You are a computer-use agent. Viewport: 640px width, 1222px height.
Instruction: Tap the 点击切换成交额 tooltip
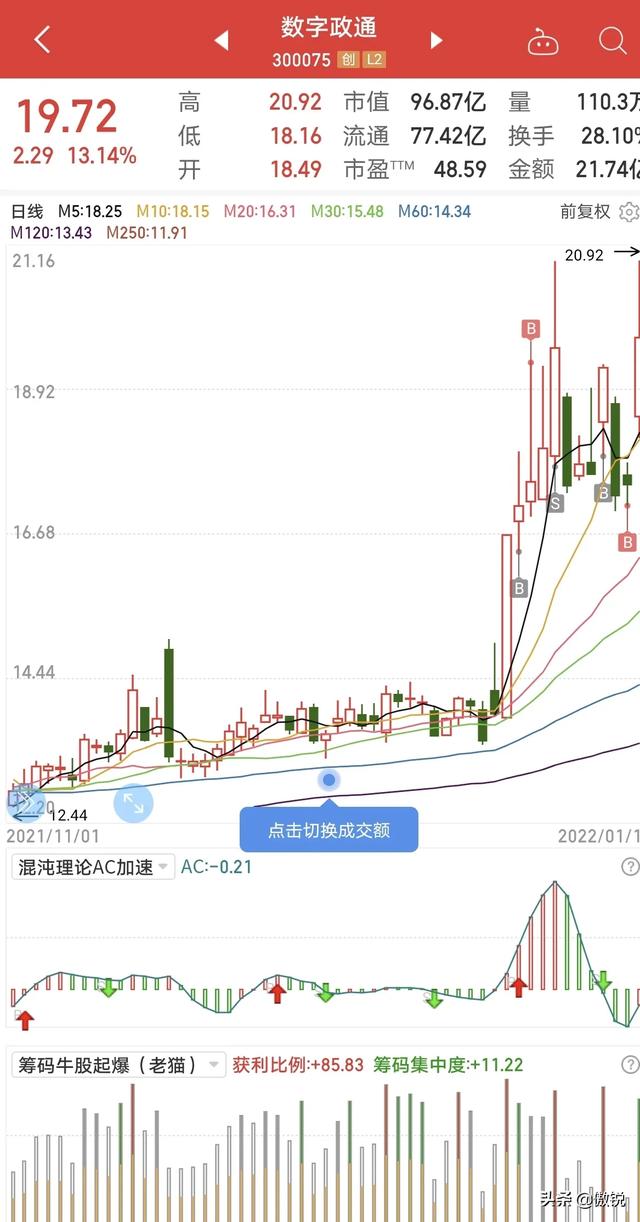coord(329,830)
